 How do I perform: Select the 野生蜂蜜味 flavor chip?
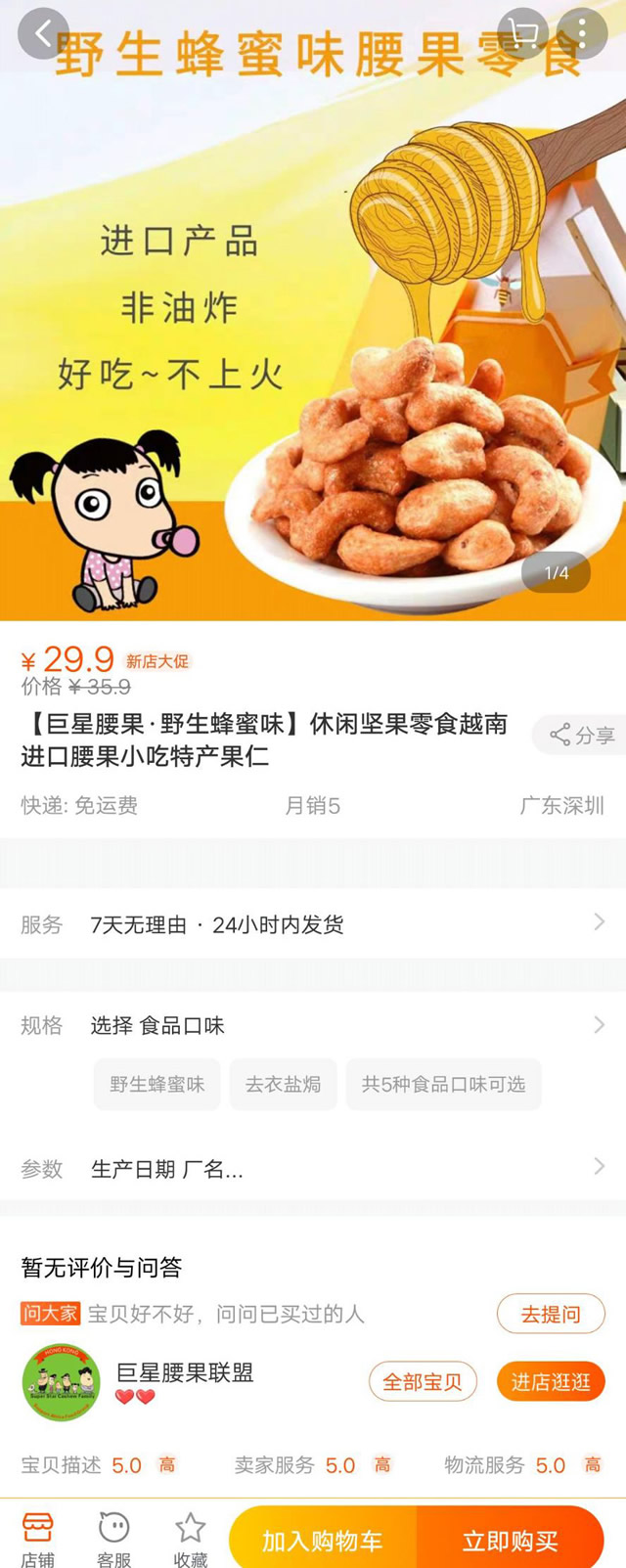point(156,1085)
